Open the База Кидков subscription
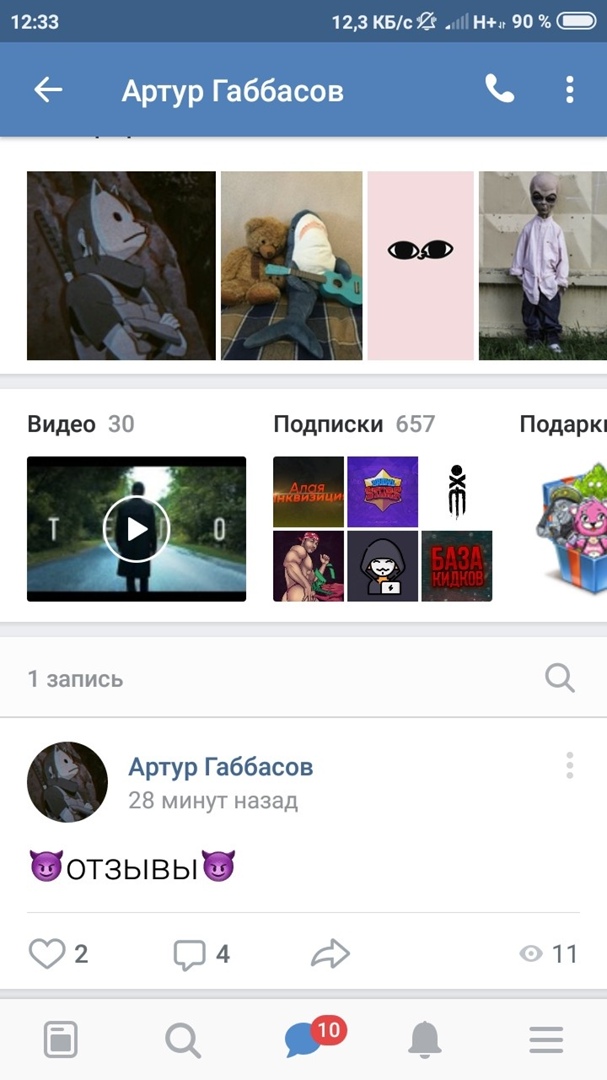 coord(457,566)
